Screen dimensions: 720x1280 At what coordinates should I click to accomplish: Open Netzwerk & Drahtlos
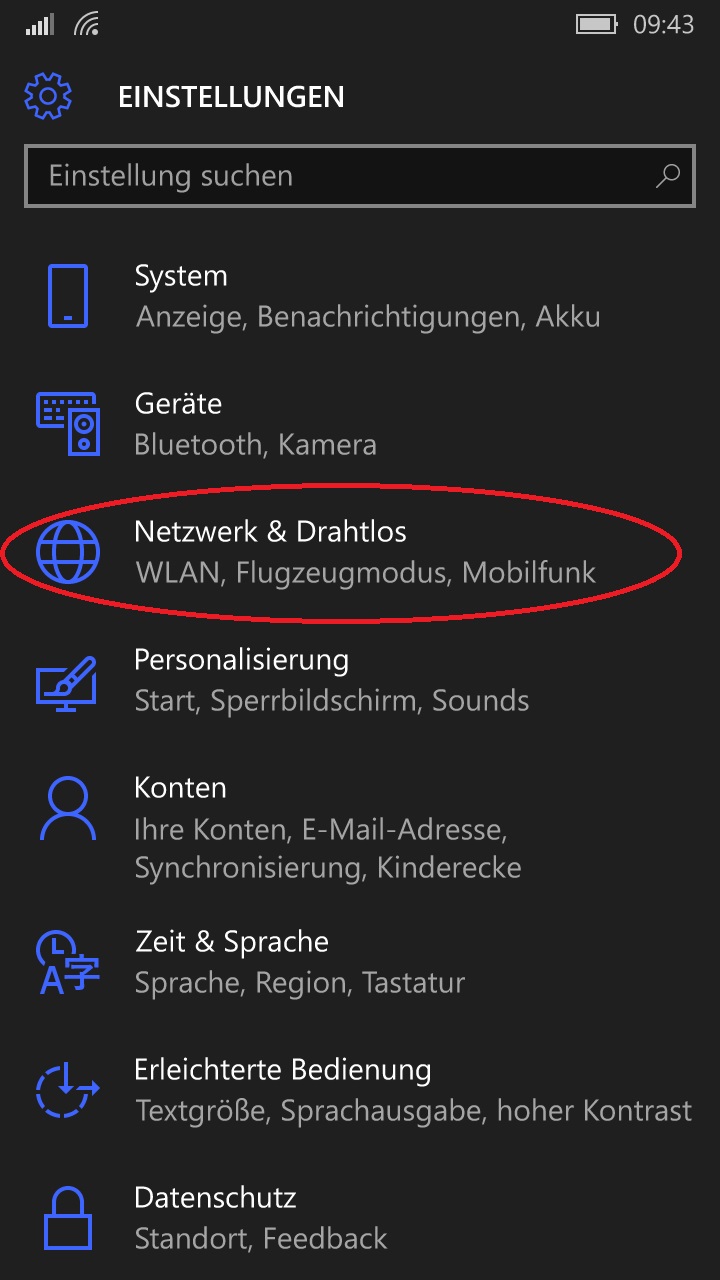click(x=360, y=552)
